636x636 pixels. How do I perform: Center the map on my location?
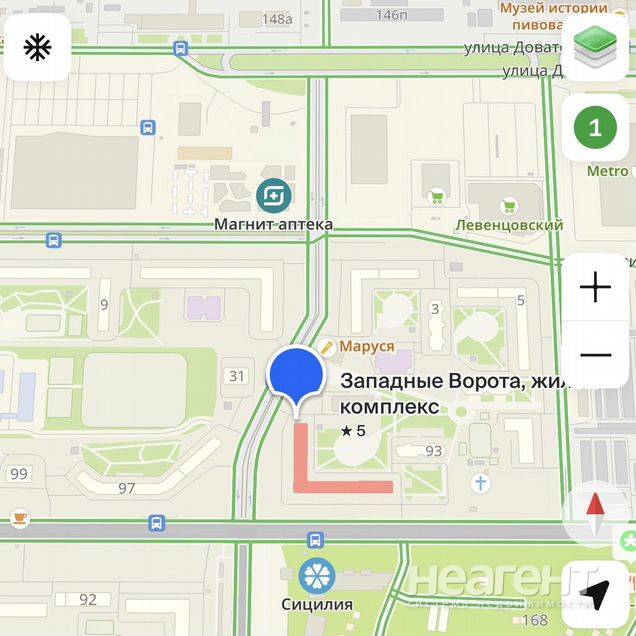tap(595, 594)
